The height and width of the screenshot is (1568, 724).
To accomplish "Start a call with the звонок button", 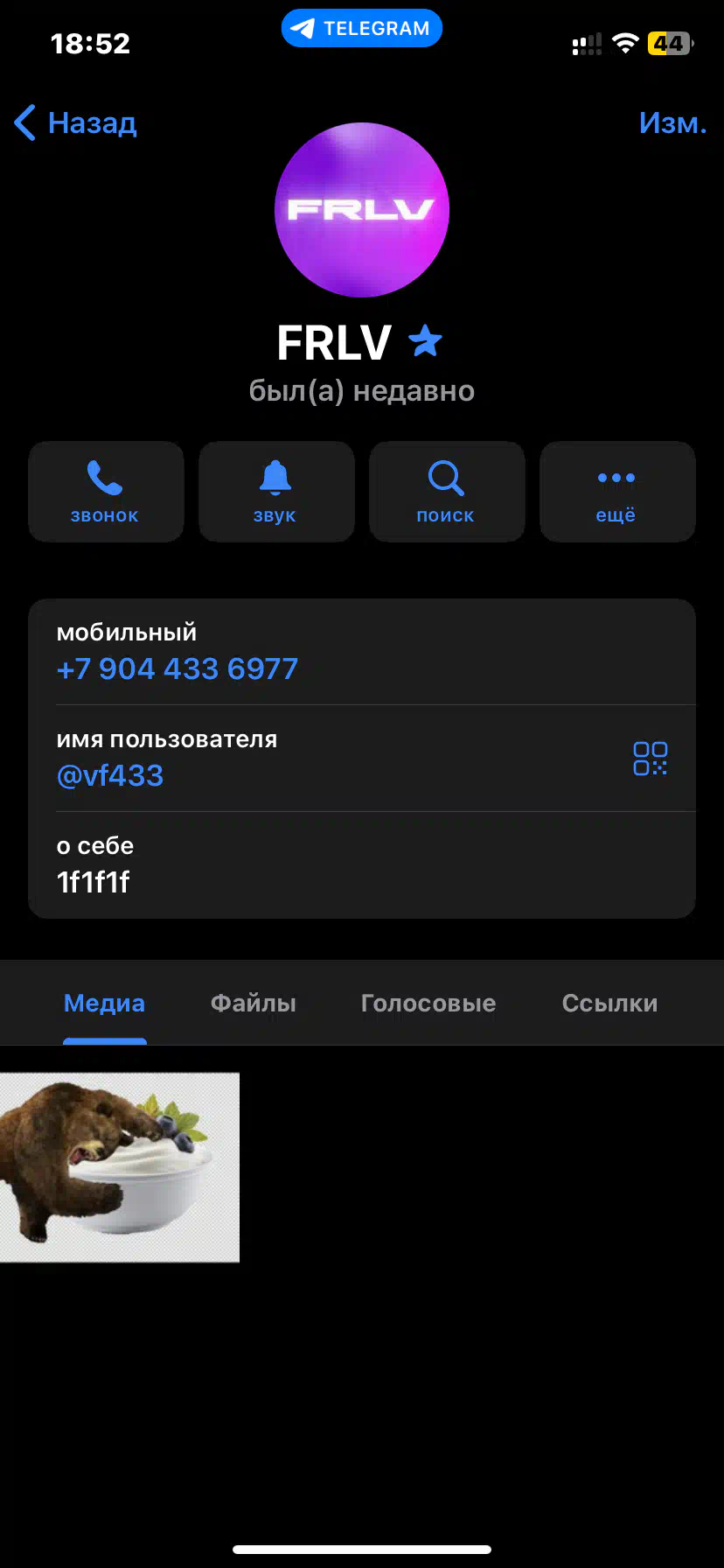I will tap(106, 492).
